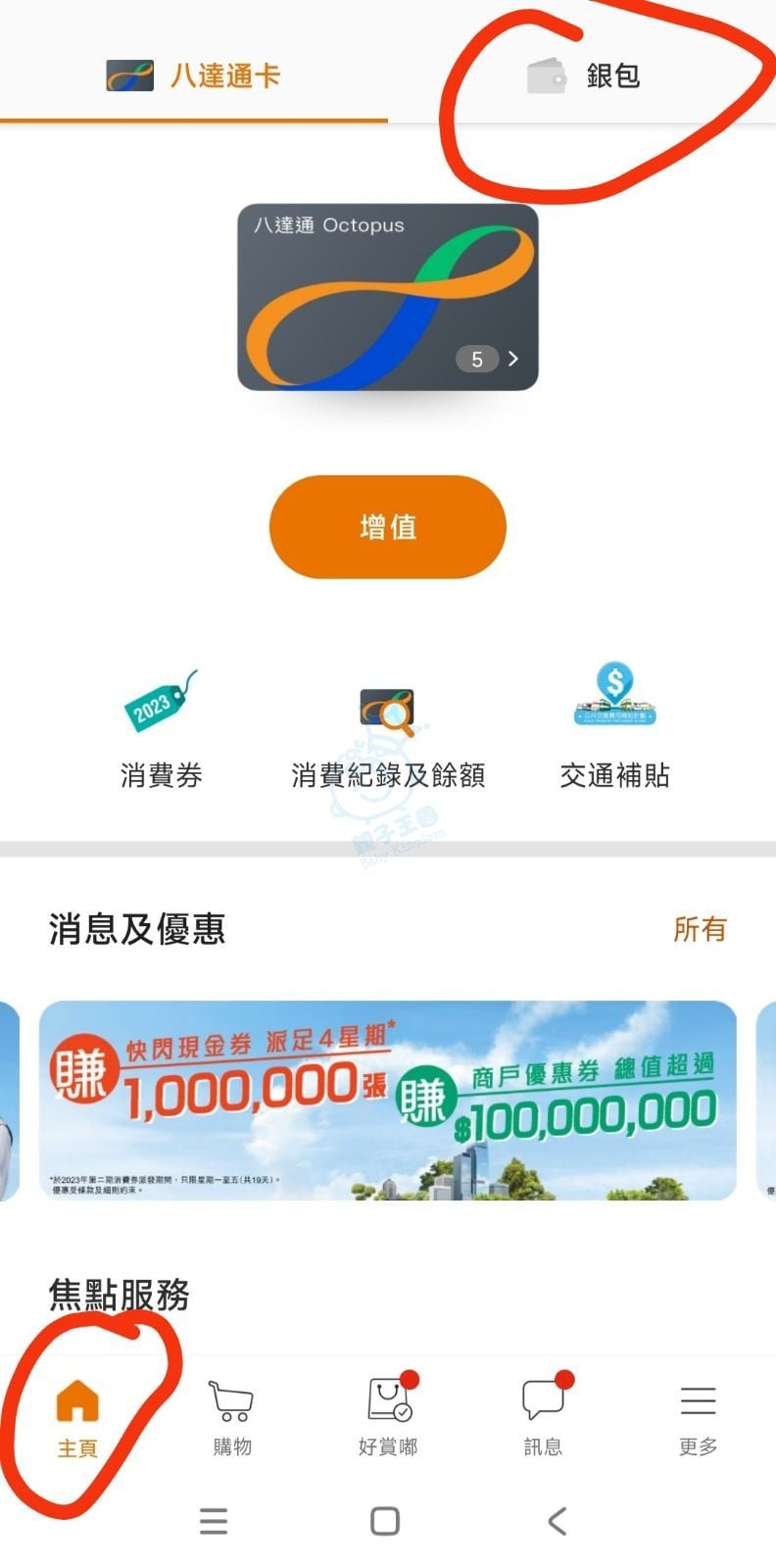The image size is (776, 1568).
Task: Open the 更多 more menu
Action: tap(698, 1417)
